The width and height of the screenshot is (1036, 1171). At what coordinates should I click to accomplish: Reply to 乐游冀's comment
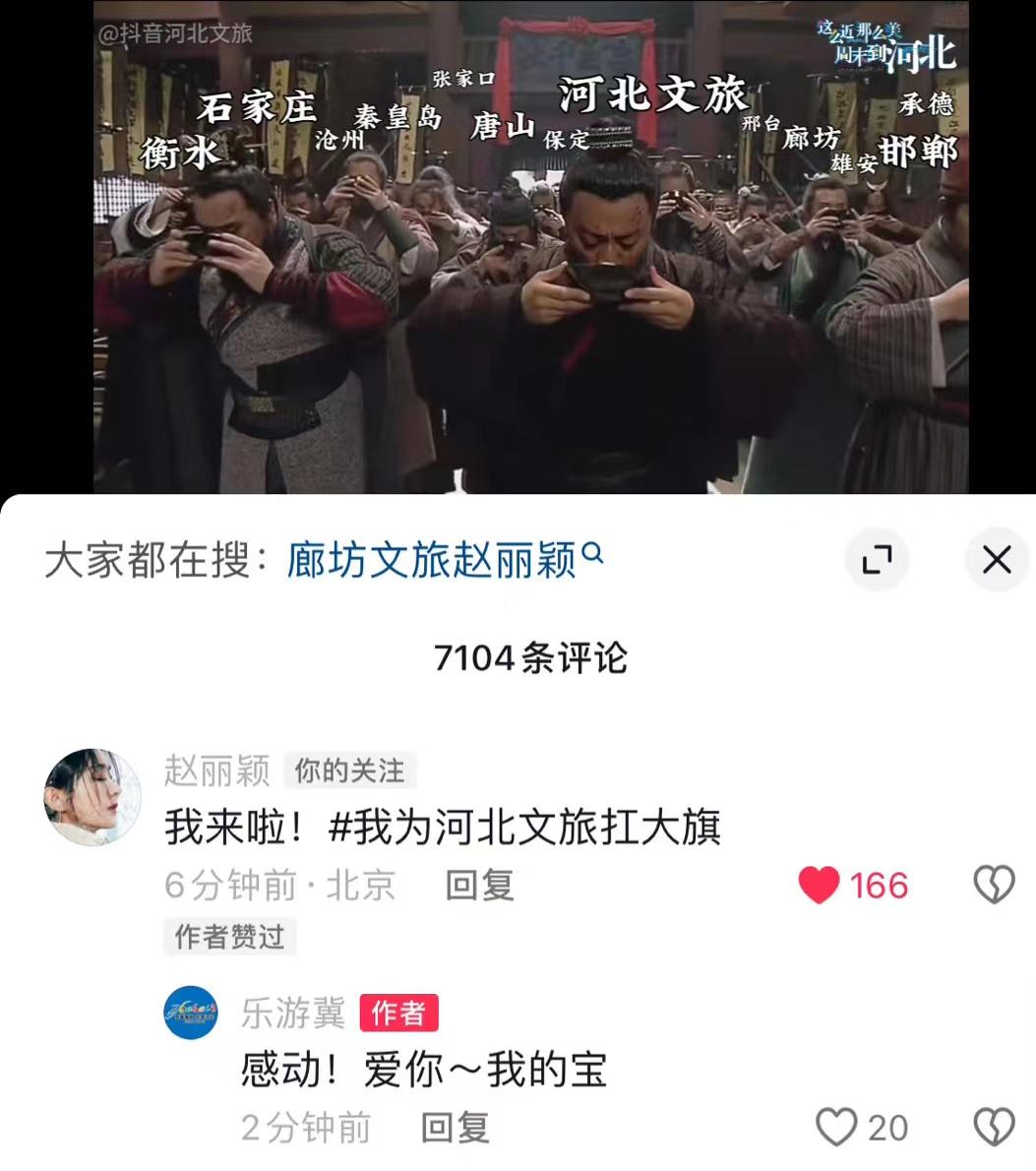point(455,1128)
